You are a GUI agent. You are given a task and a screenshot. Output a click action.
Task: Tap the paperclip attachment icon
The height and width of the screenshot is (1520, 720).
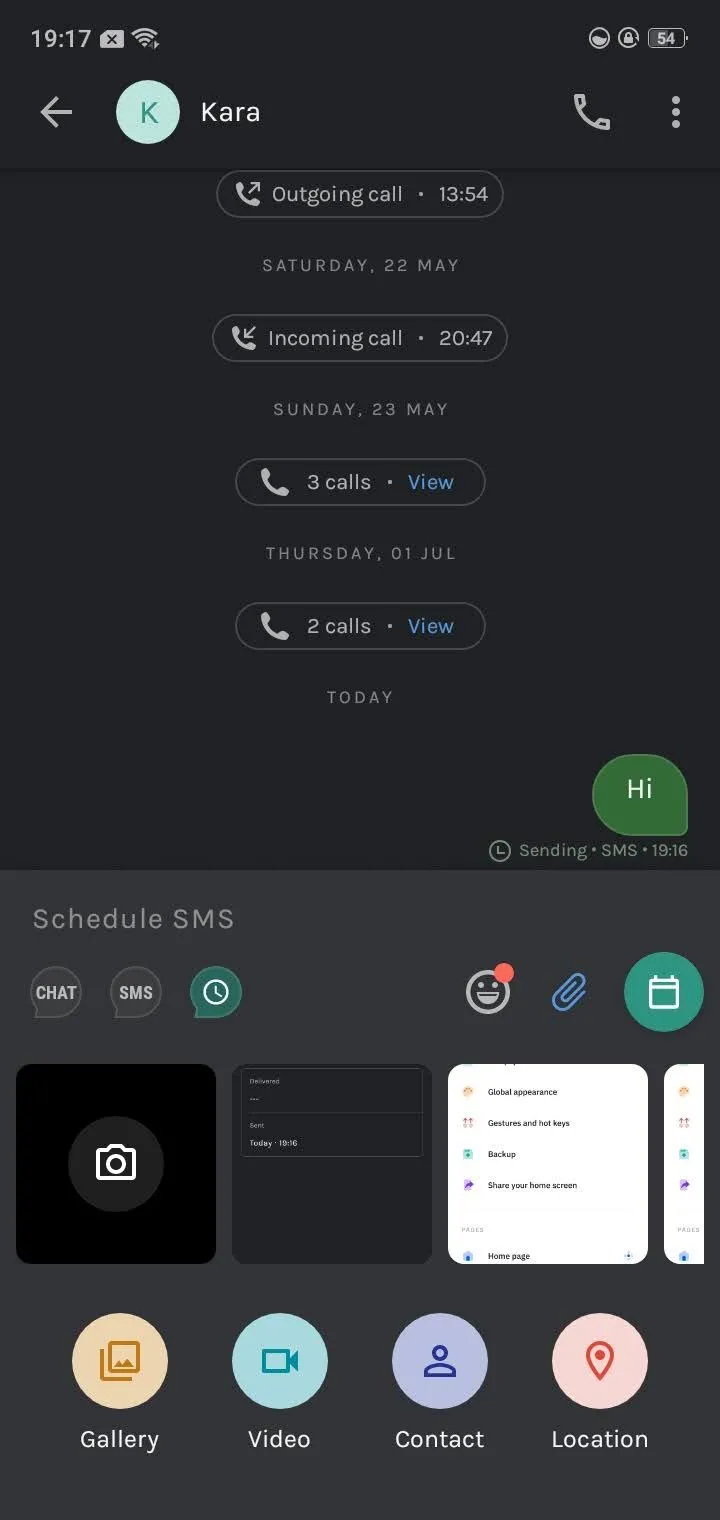pyautogui.click(x=569, y=992)
